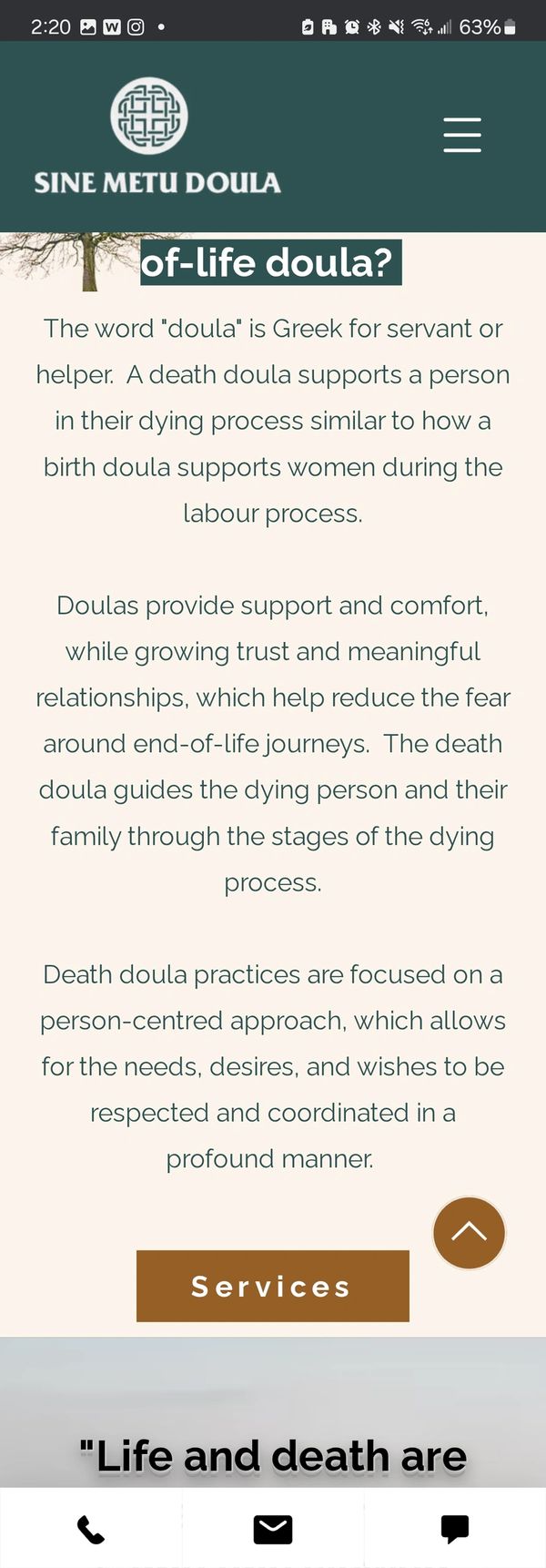Open the chat message icon
The width and height of the screenshot is (546, 1568).
(454, 1530)
